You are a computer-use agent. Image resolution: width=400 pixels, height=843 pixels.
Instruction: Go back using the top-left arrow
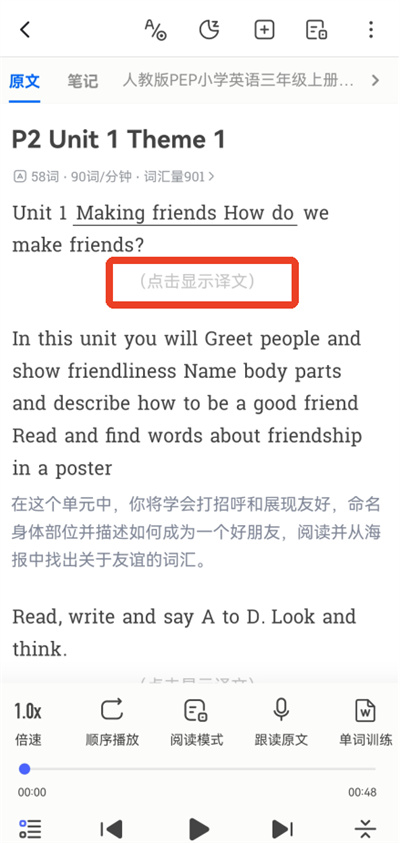[25, 30]
